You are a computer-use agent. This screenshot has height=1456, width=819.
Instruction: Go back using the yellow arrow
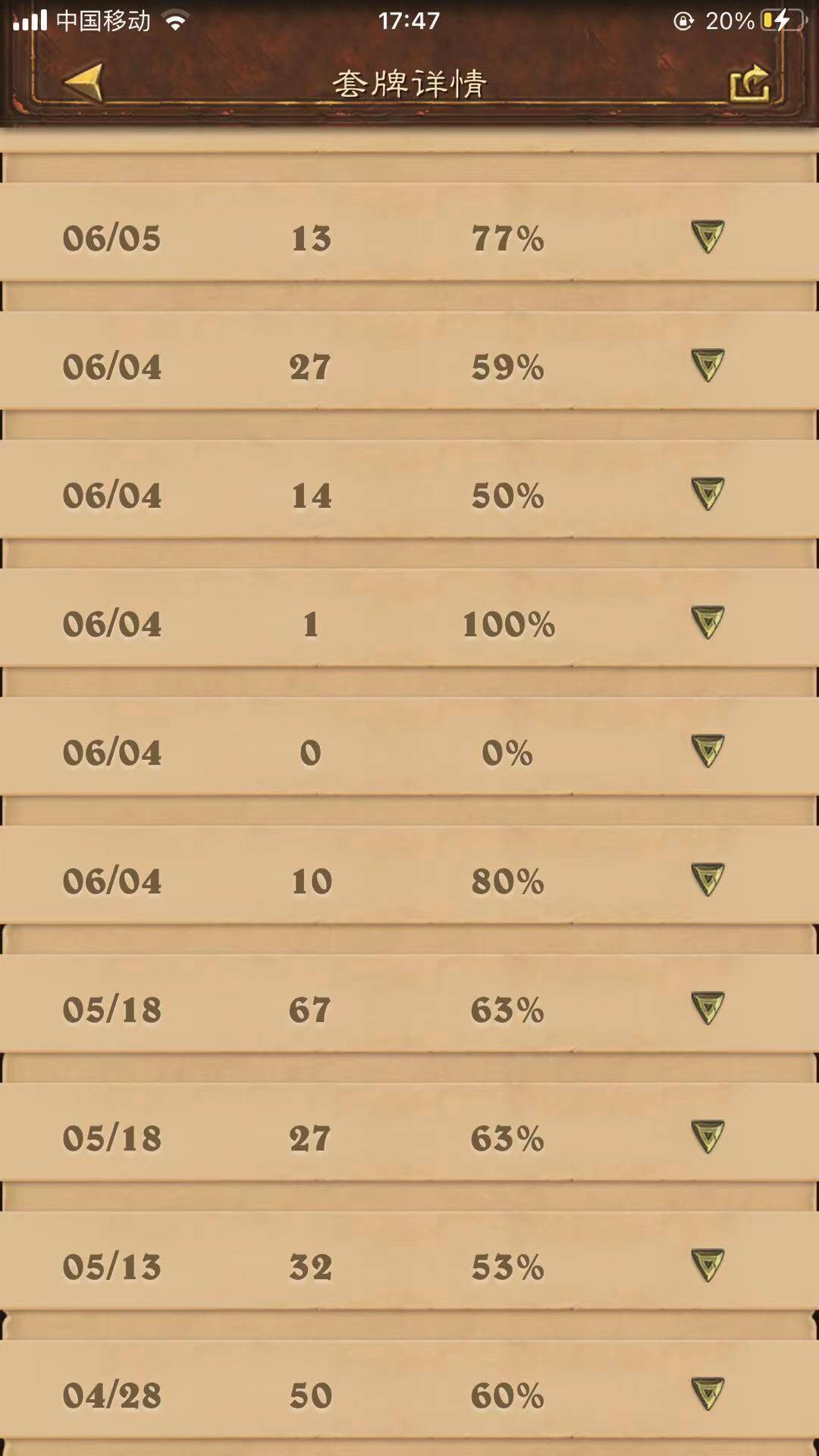coord(82,83)
